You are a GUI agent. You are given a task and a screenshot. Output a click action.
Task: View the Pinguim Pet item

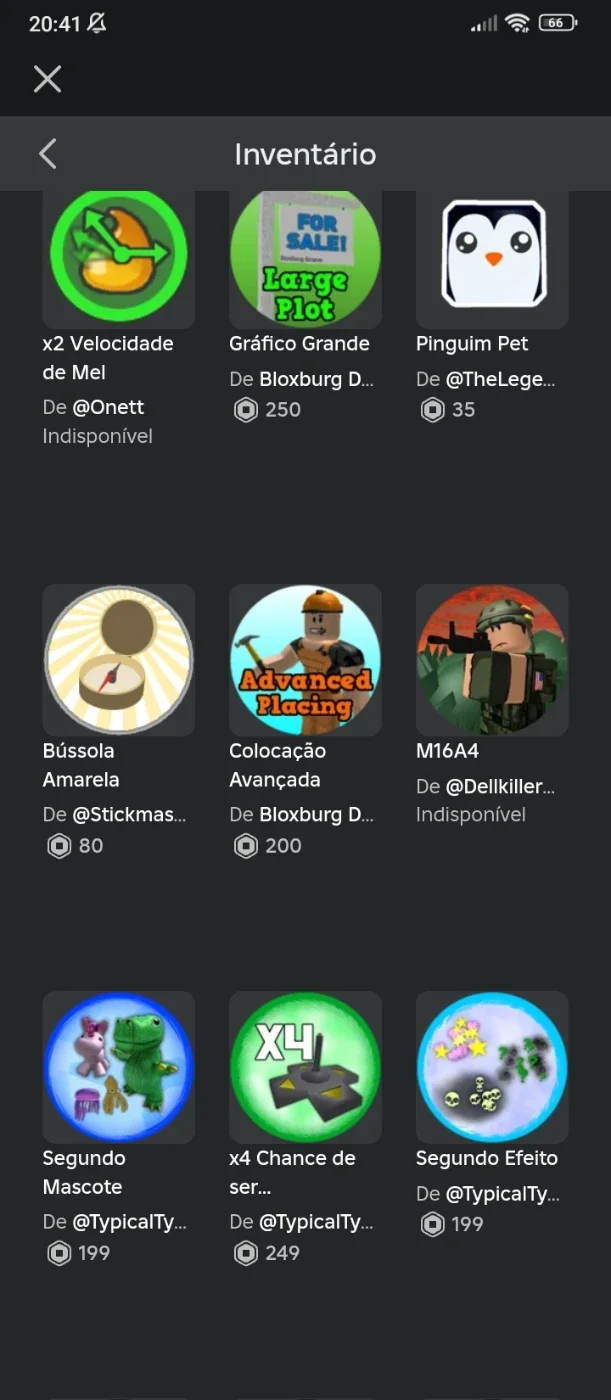point(492,258)
